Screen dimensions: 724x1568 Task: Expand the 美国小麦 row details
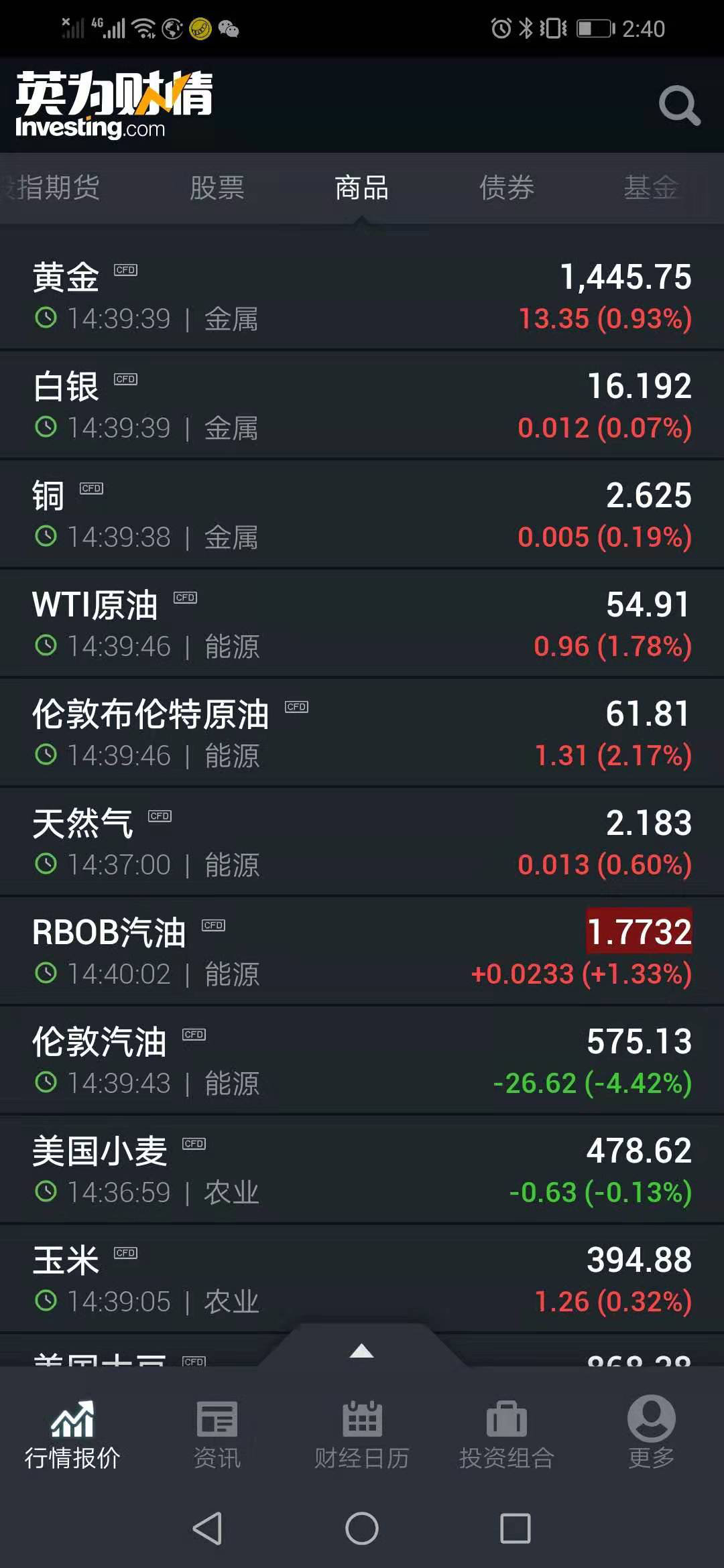coord(362,1167)
